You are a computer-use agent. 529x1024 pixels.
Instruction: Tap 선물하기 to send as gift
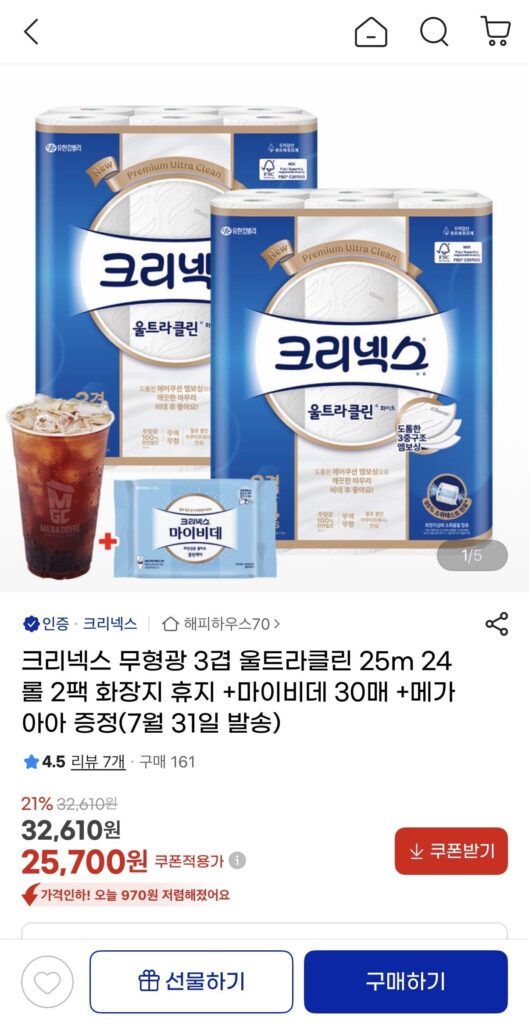pos(191,982)
